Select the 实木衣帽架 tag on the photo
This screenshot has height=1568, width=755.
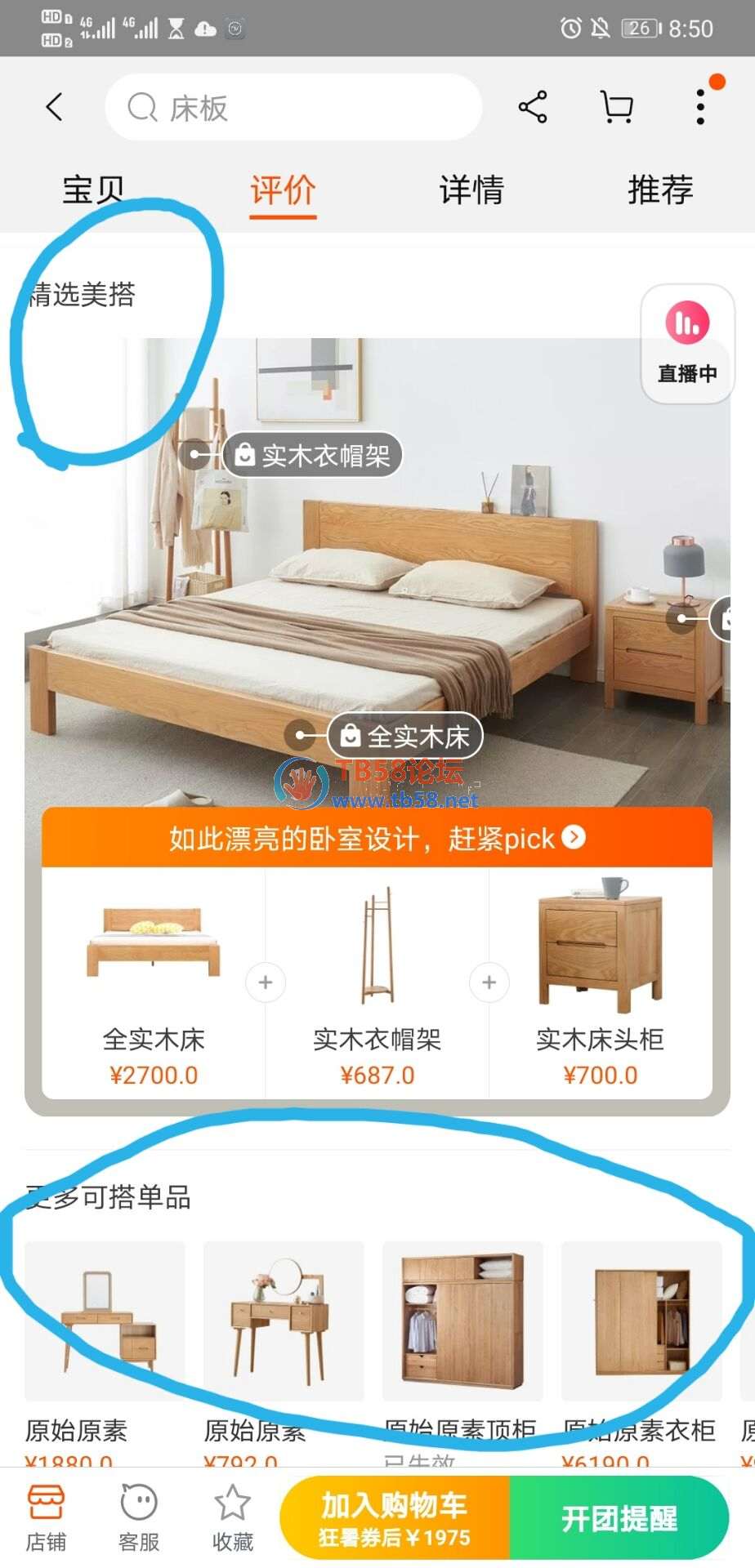pos(313,456)
